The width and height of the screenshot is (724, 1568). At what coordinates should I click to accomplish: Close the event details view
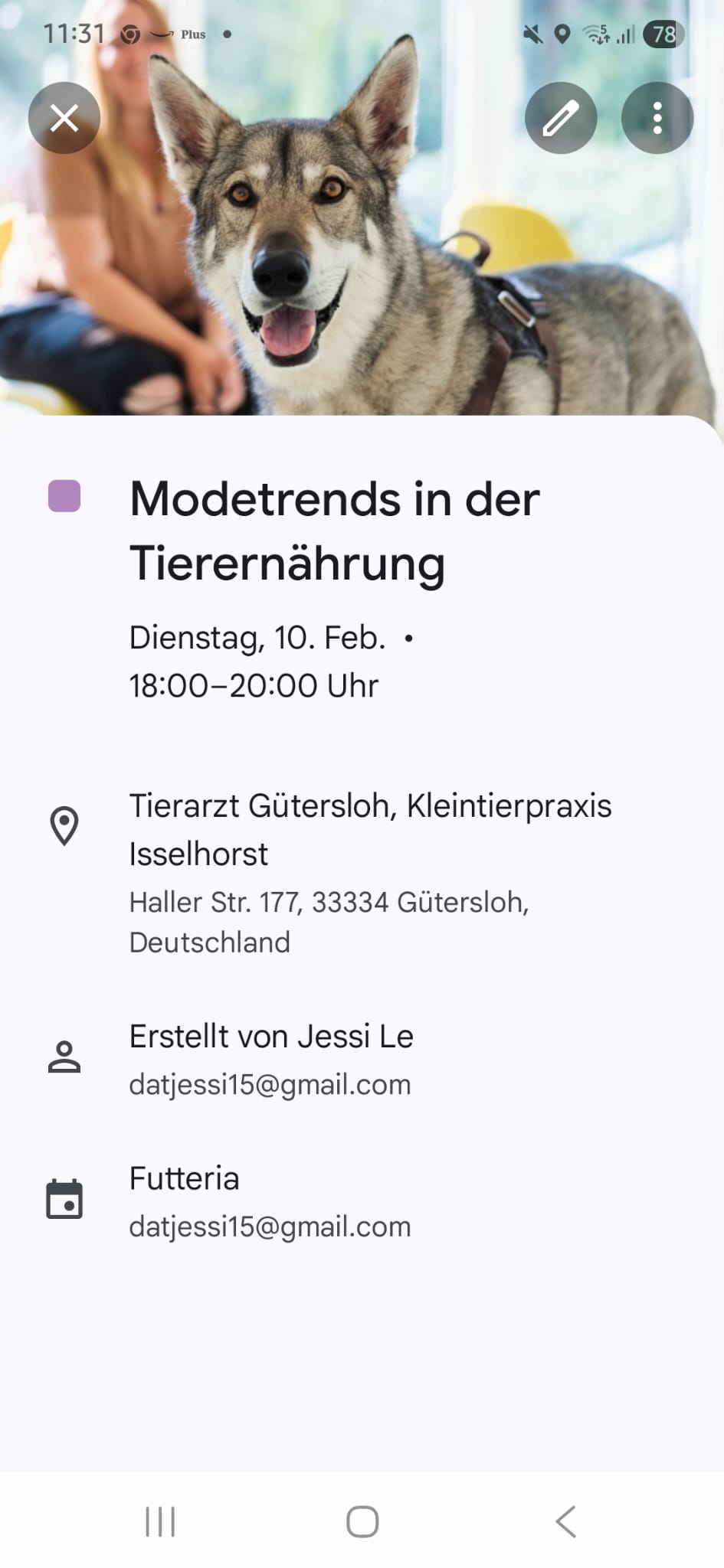pos(64,118)
